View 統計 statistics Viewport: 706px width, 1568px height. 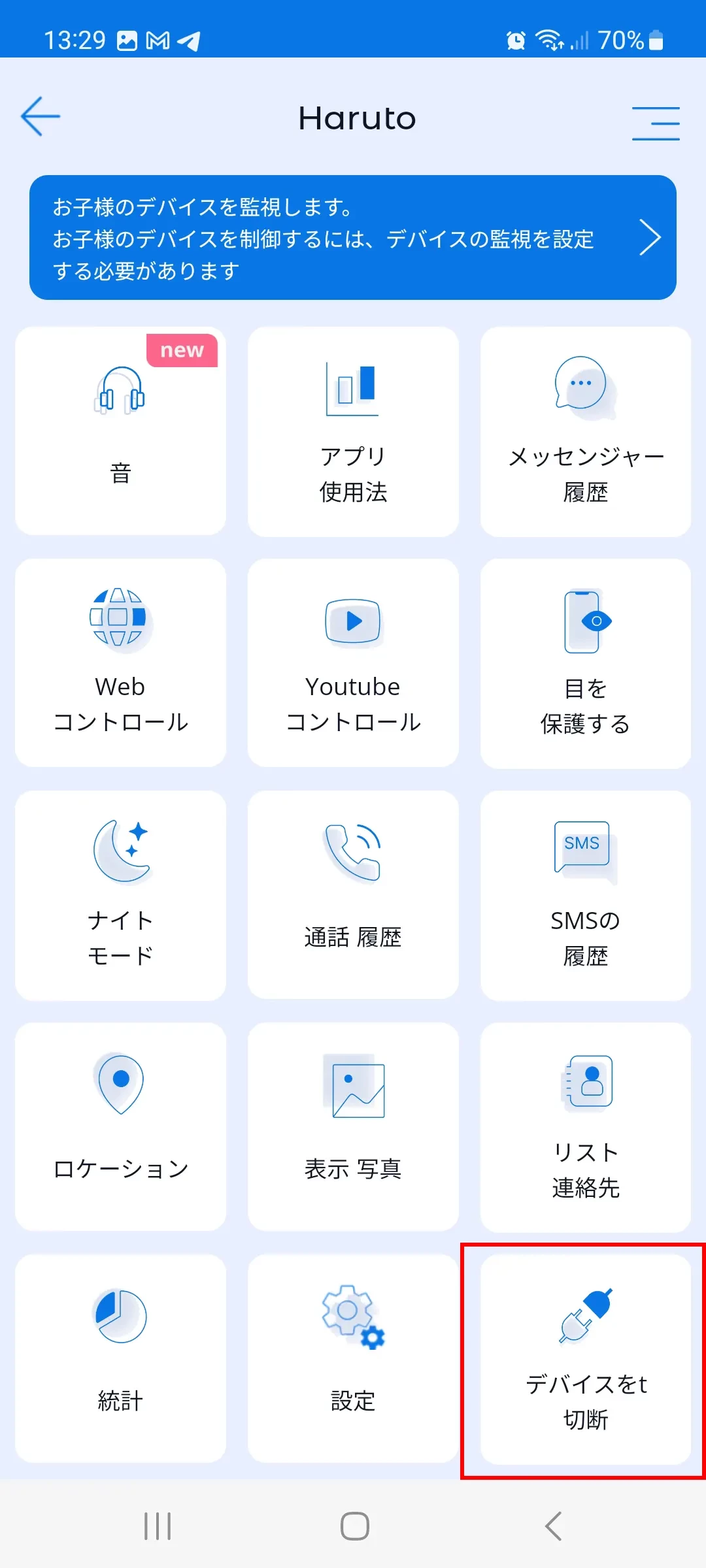[x=120, y=1358]
